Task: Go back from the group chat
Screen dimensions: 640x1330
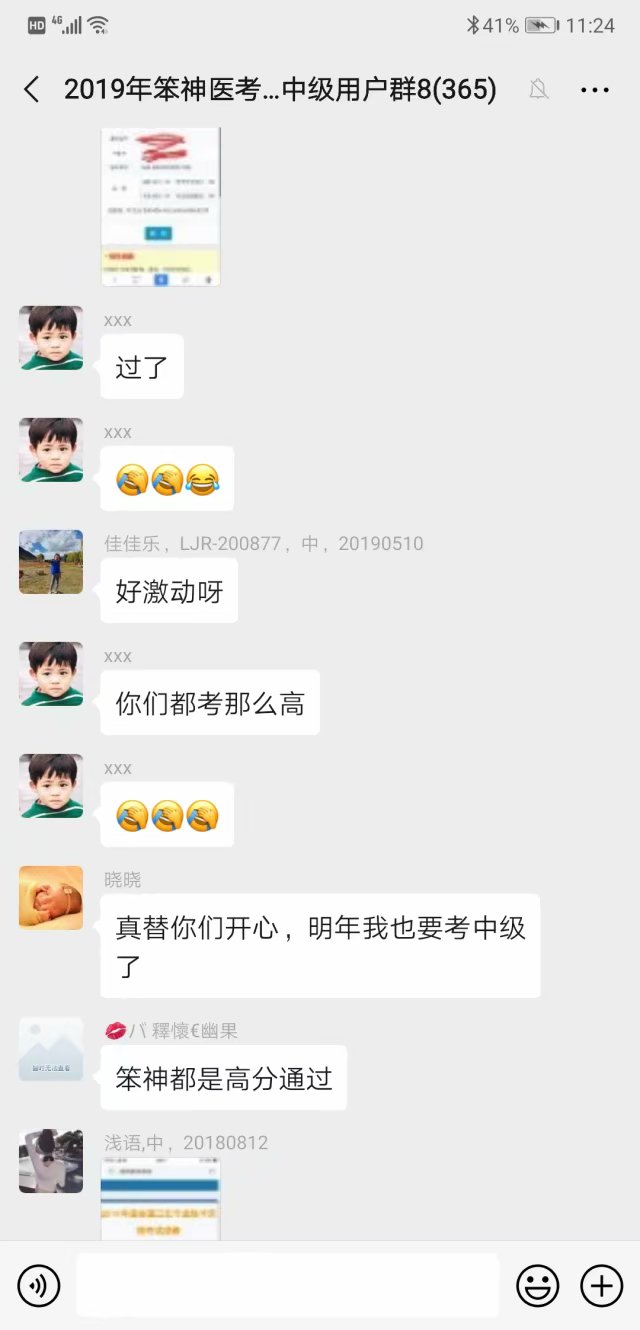Action: [x=32, y=90]
